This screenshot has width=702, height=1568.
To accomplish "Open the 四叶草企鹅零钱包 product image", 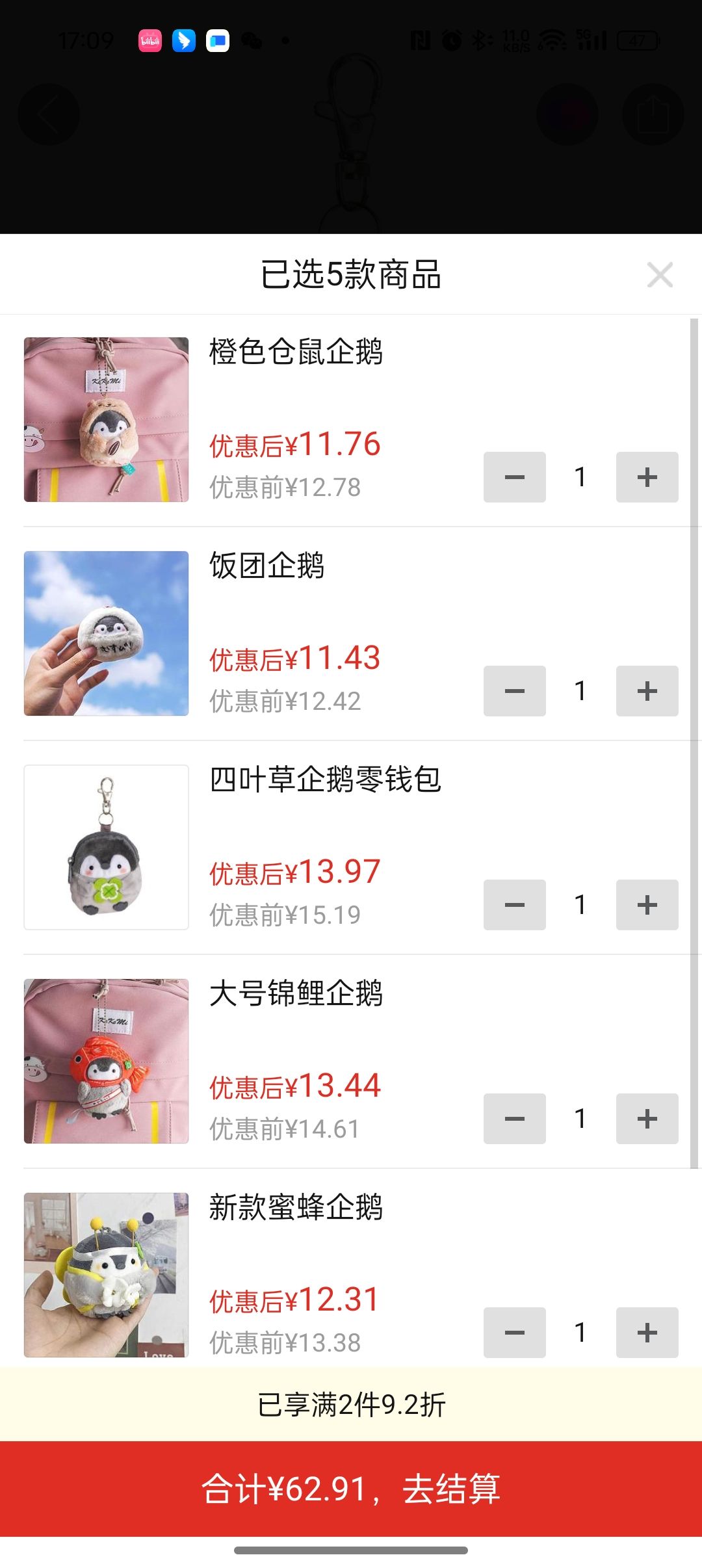I will click(x=106, y=847).
